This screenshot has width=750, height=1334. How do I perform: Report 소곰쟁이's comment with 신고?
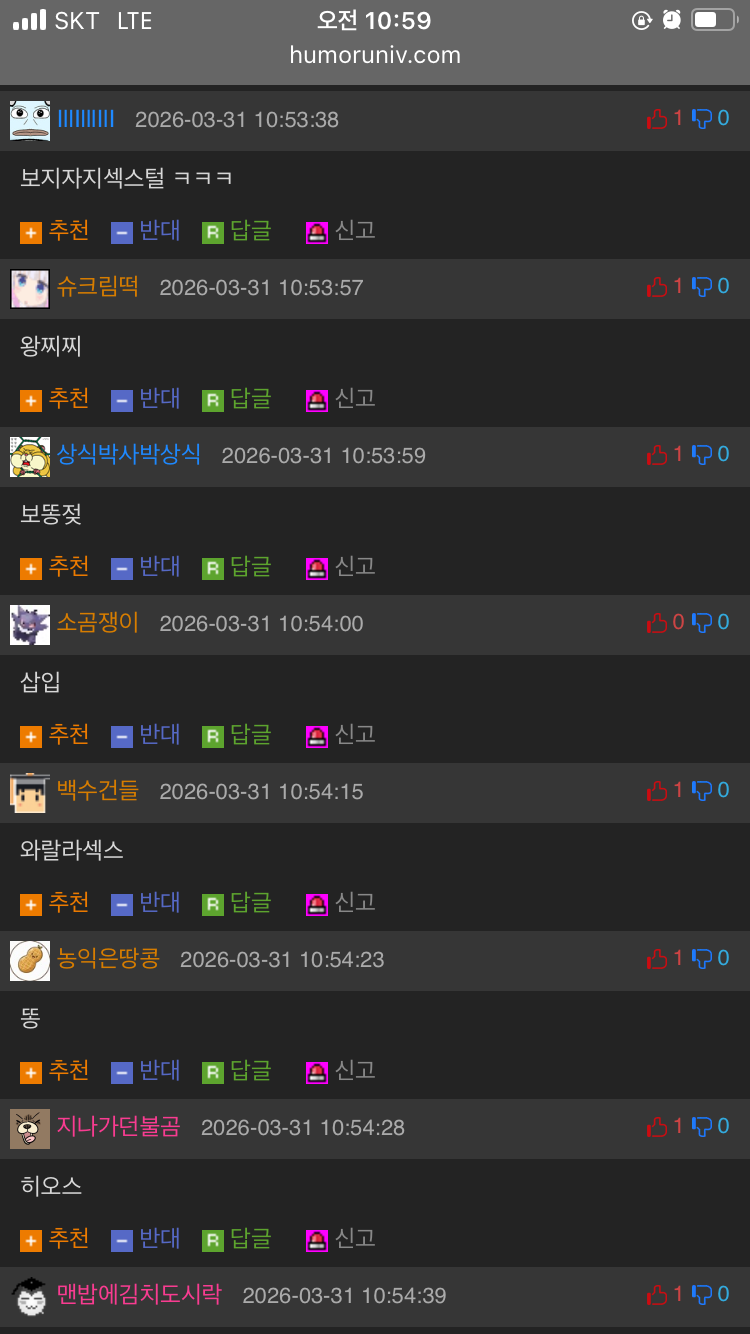[x=341, y=735]
